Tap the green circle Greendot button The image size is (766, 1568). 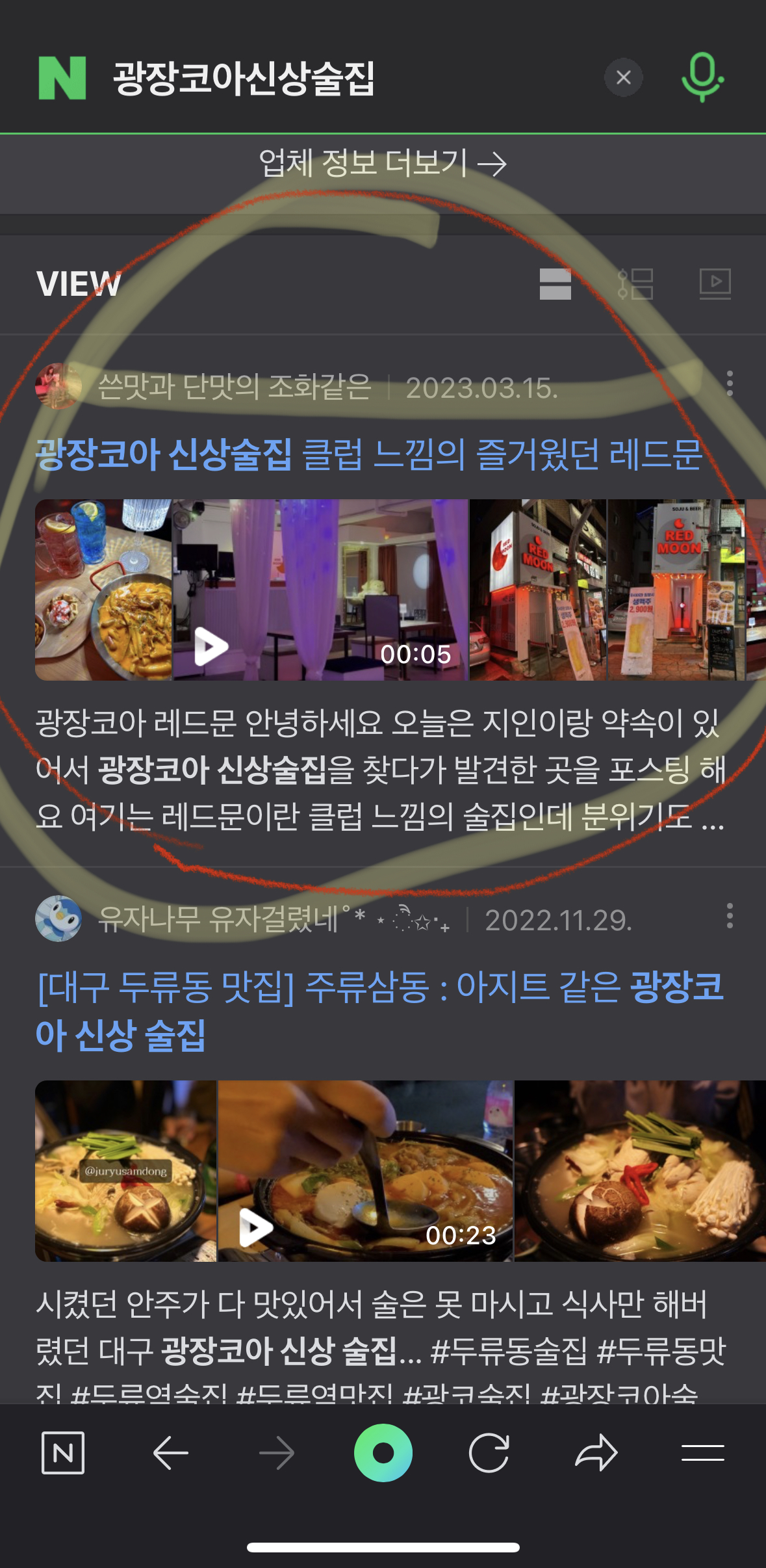[x=383, y=1452]
